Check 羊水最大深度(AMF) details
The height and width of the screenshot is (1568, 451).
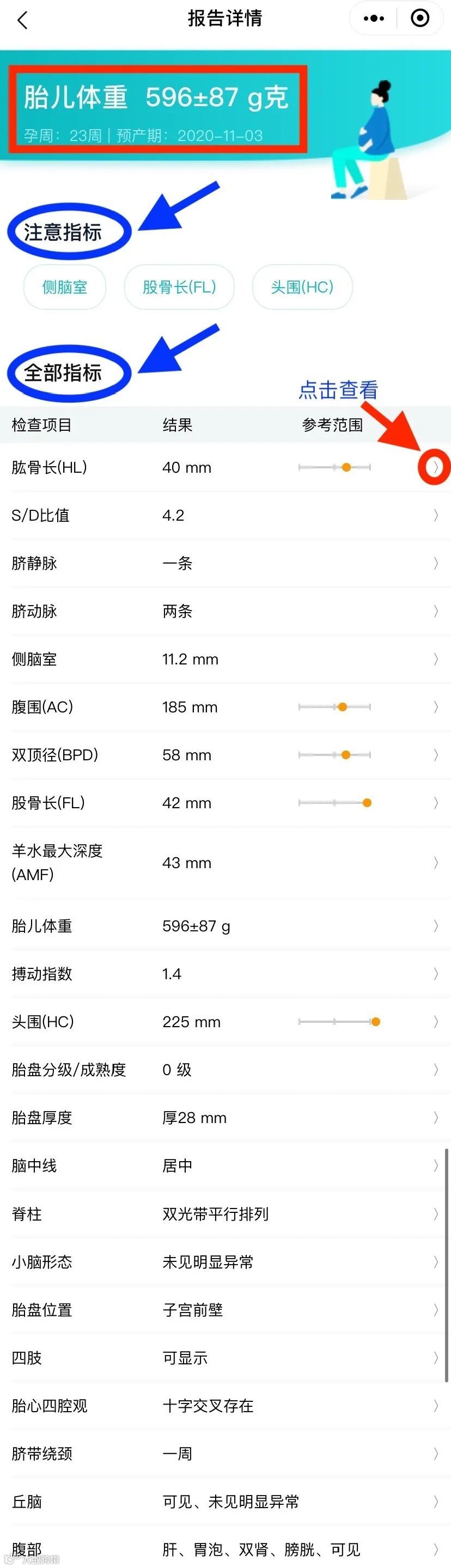click(x=225, y=863)
